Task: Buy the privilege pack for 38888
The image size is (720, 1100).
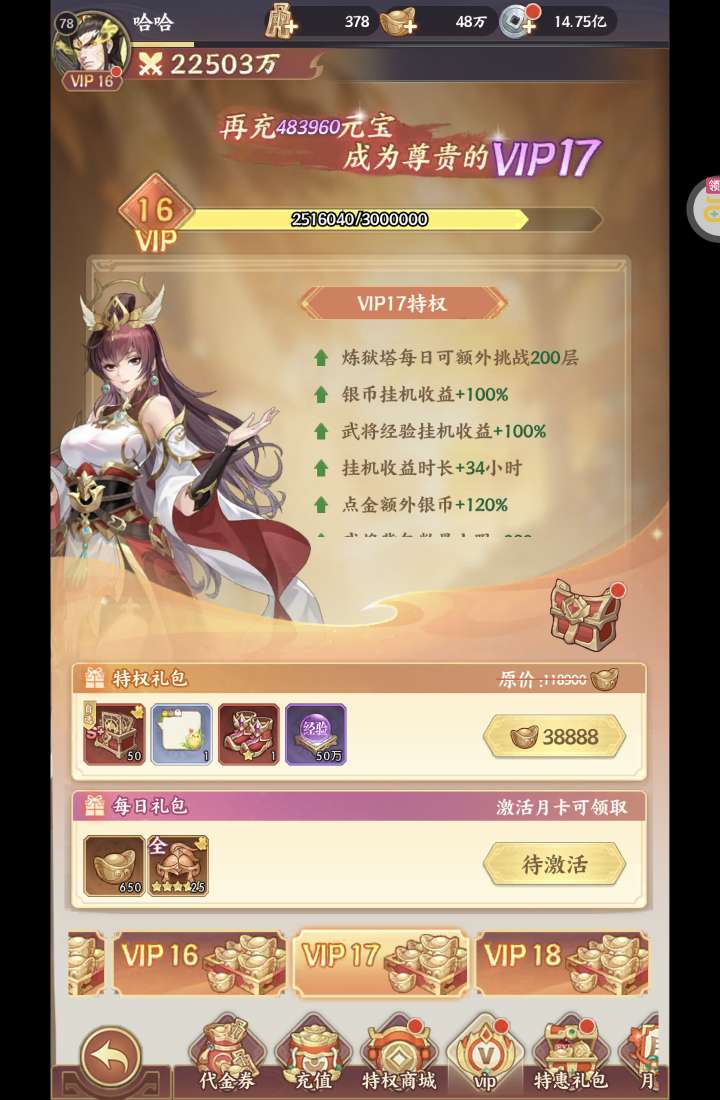Action: click(554, 737)
